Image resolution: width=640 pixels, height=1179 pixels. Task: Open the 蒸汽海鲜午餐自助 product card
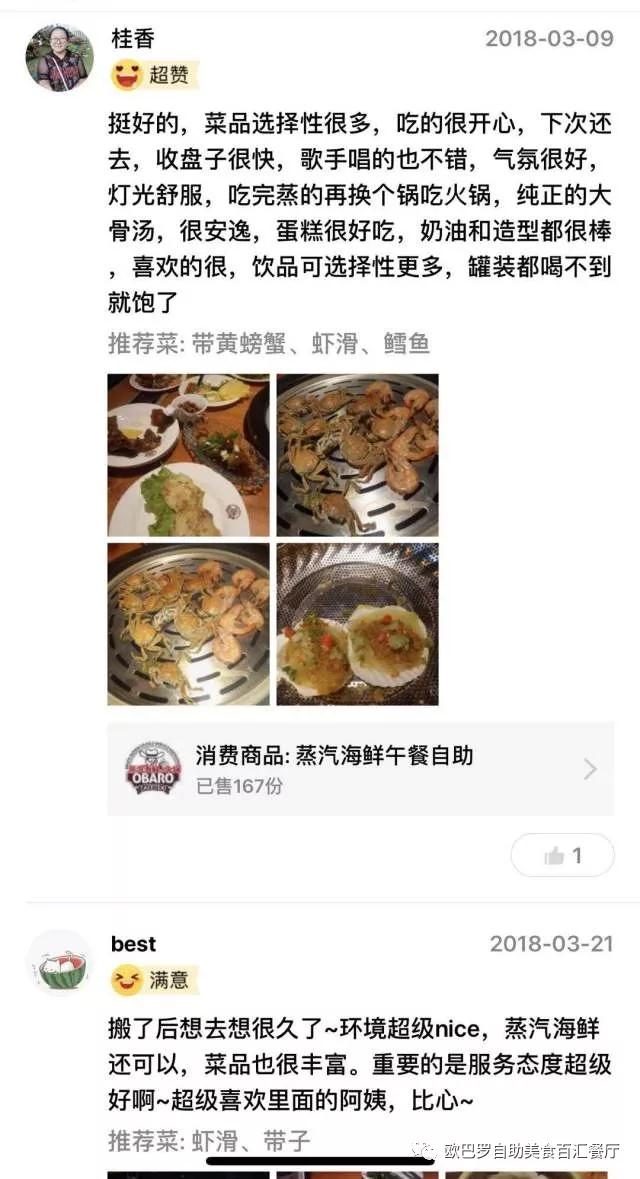[361, 768]
